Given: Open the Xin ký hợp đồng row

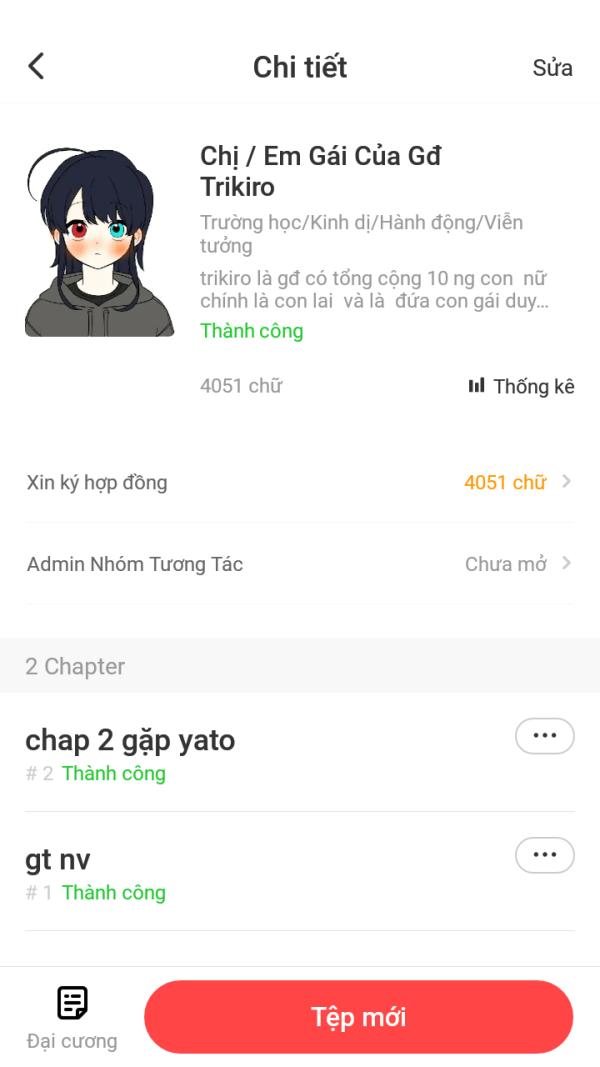Looking at the screenshot, I should [300, 482].
